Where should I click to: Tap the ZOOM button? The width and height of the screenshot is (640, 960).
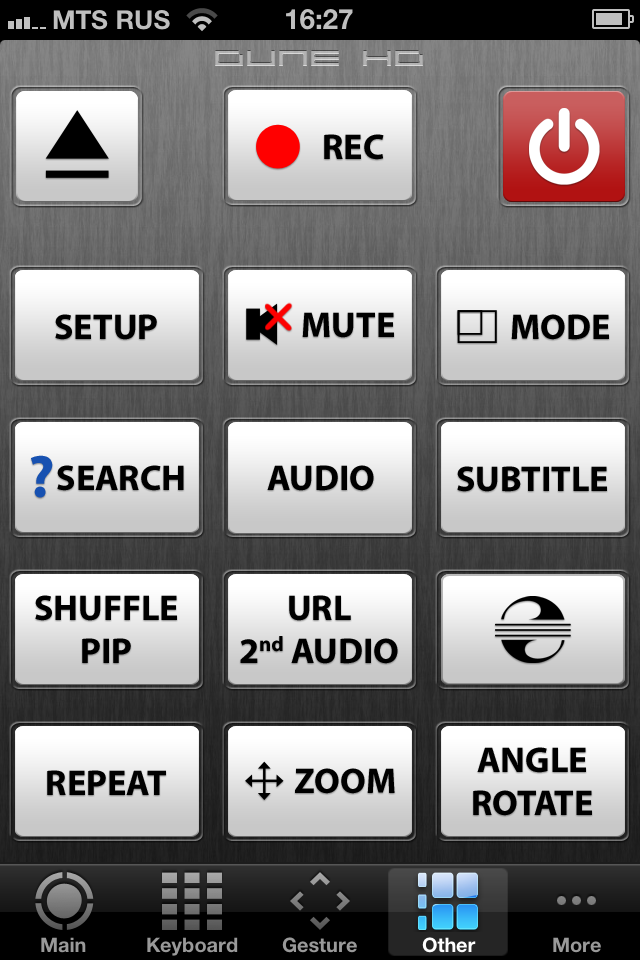tap(320, 782)
